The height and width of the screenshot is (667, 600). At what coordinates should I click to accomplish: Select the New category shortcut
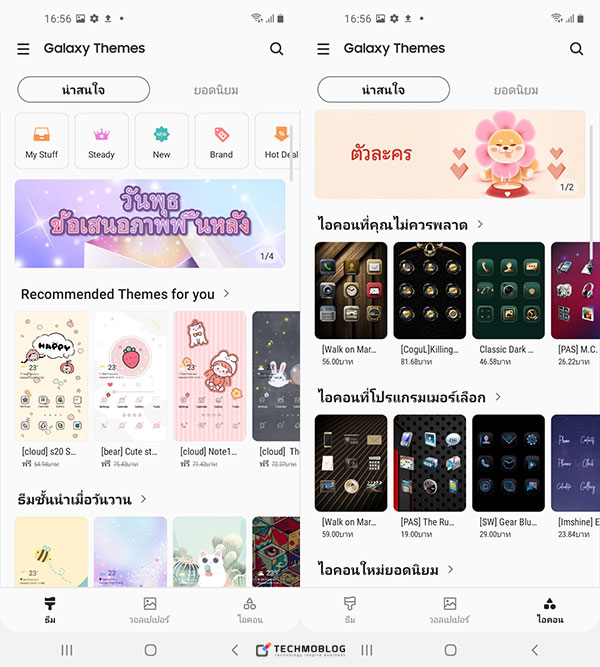point(162,141)
